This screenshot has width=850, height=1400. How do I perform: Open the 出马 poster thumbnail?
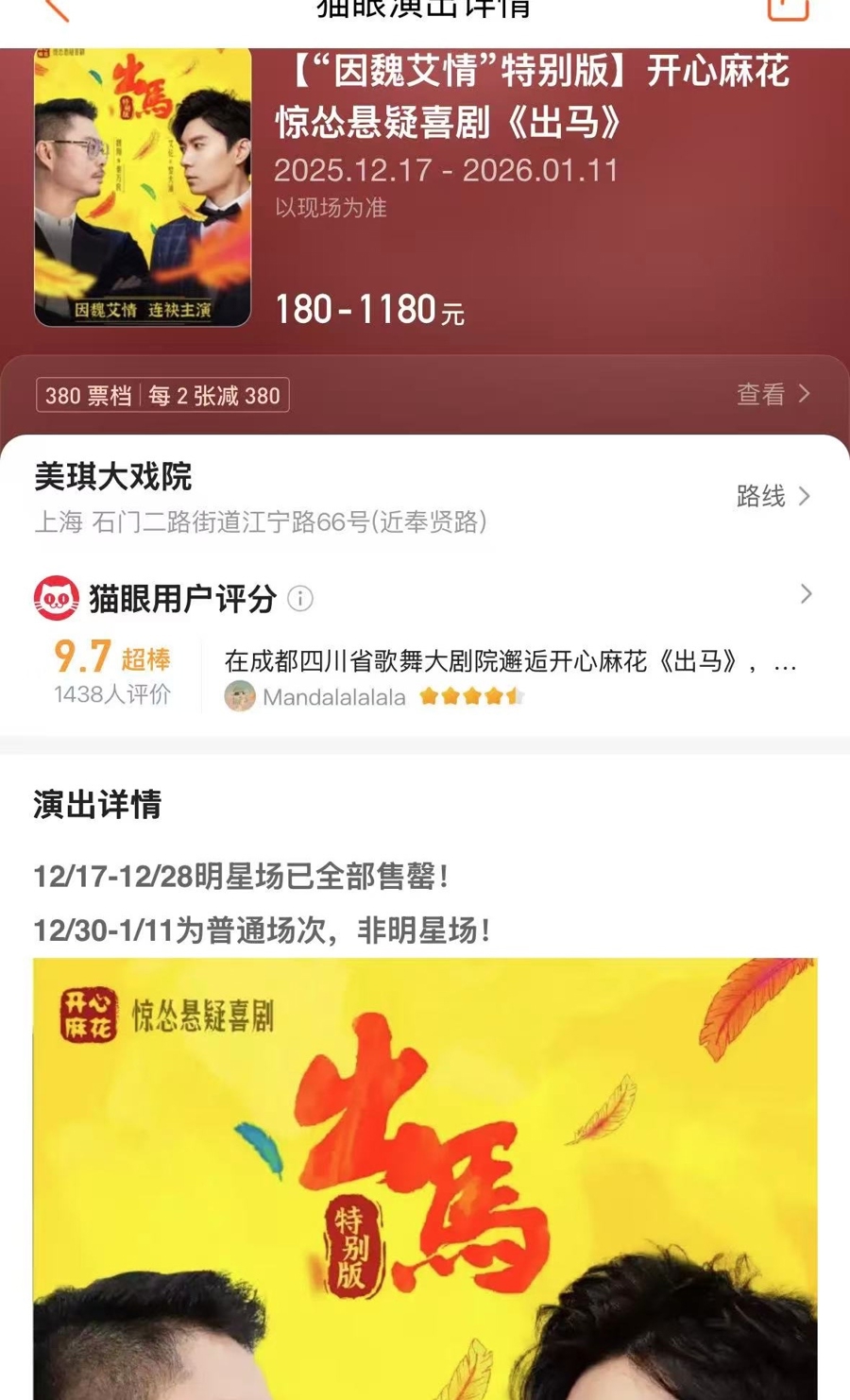click(x=143, y=187)
